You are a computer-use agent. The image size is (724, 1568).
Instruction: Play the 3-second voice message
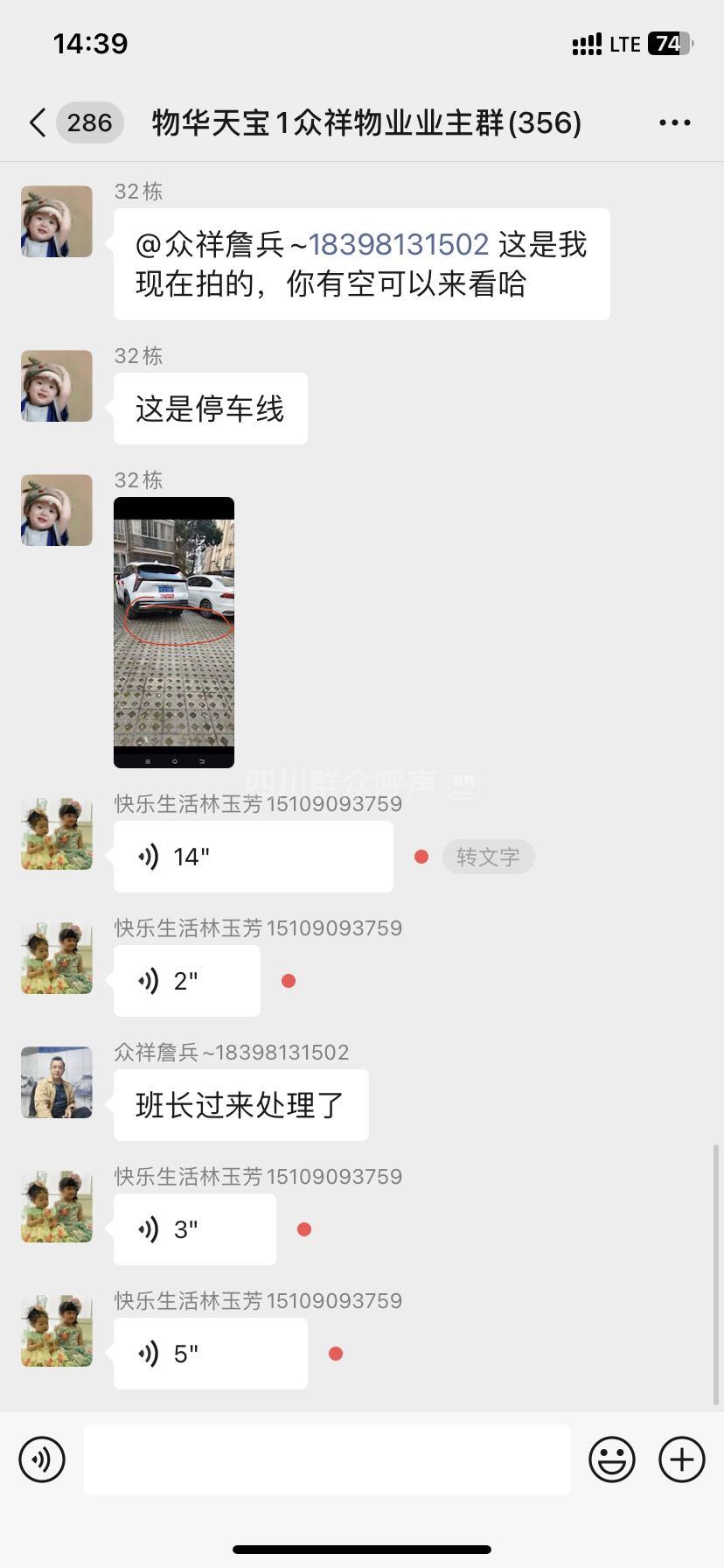point(194,1229)
